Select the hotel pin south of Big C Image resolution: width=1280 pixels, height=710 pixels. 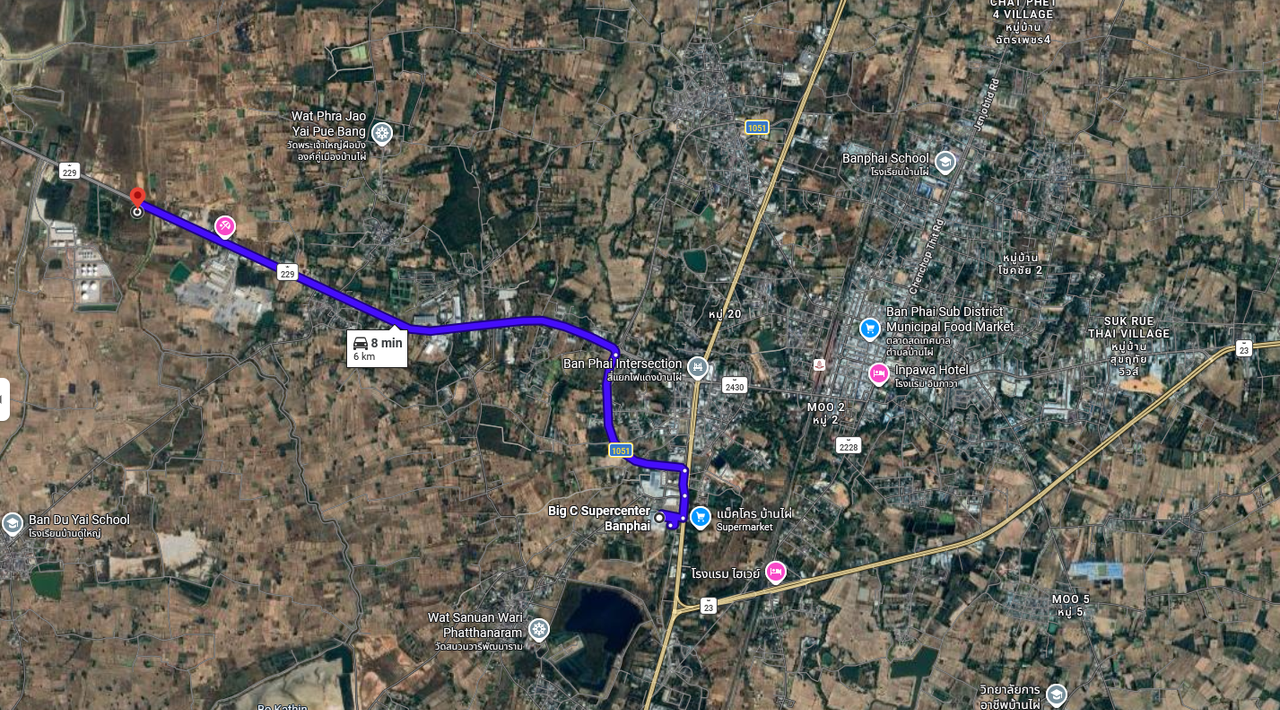(775, 572)
